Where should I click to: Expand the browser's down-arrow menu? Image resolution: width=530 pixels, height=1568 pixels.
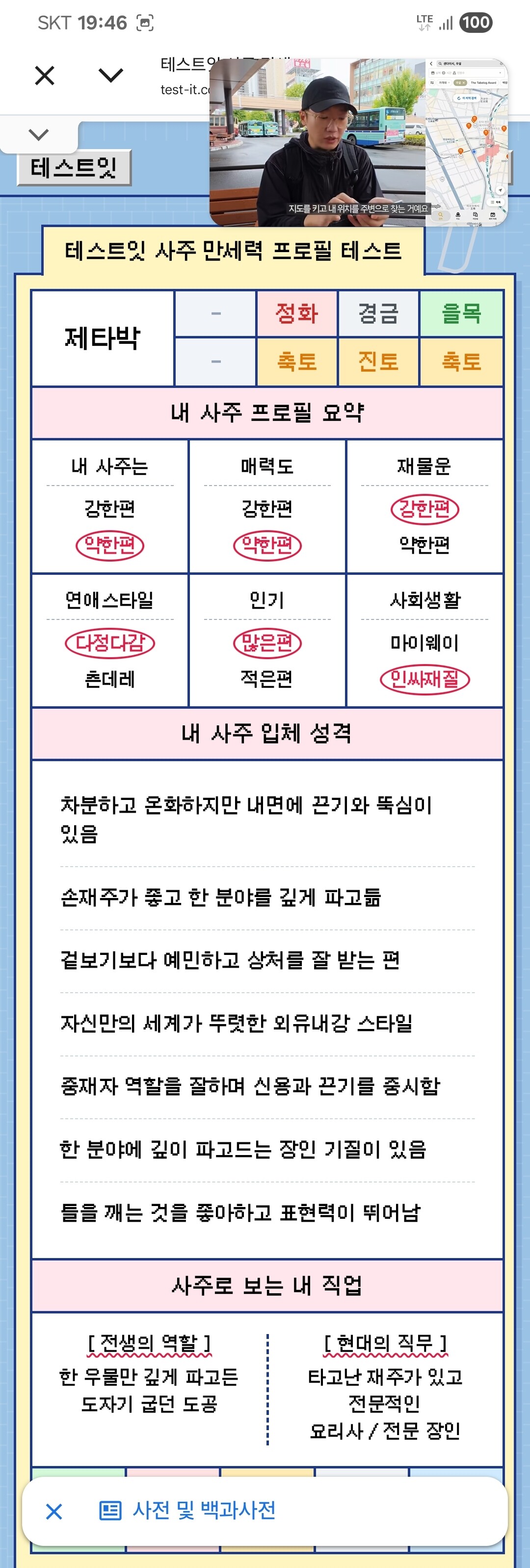click(x=110, y=76)
